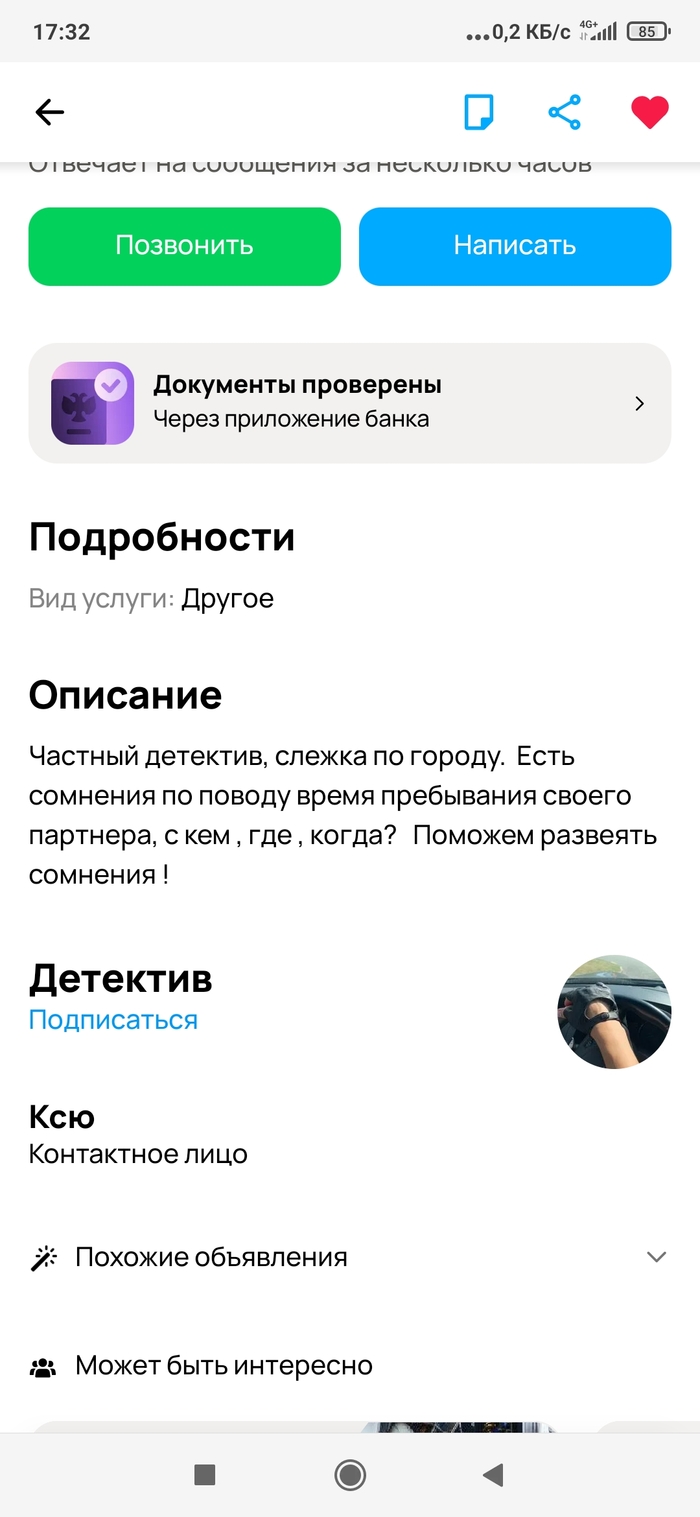Open the seller's profile avatar

click(x=613, y=1011)
